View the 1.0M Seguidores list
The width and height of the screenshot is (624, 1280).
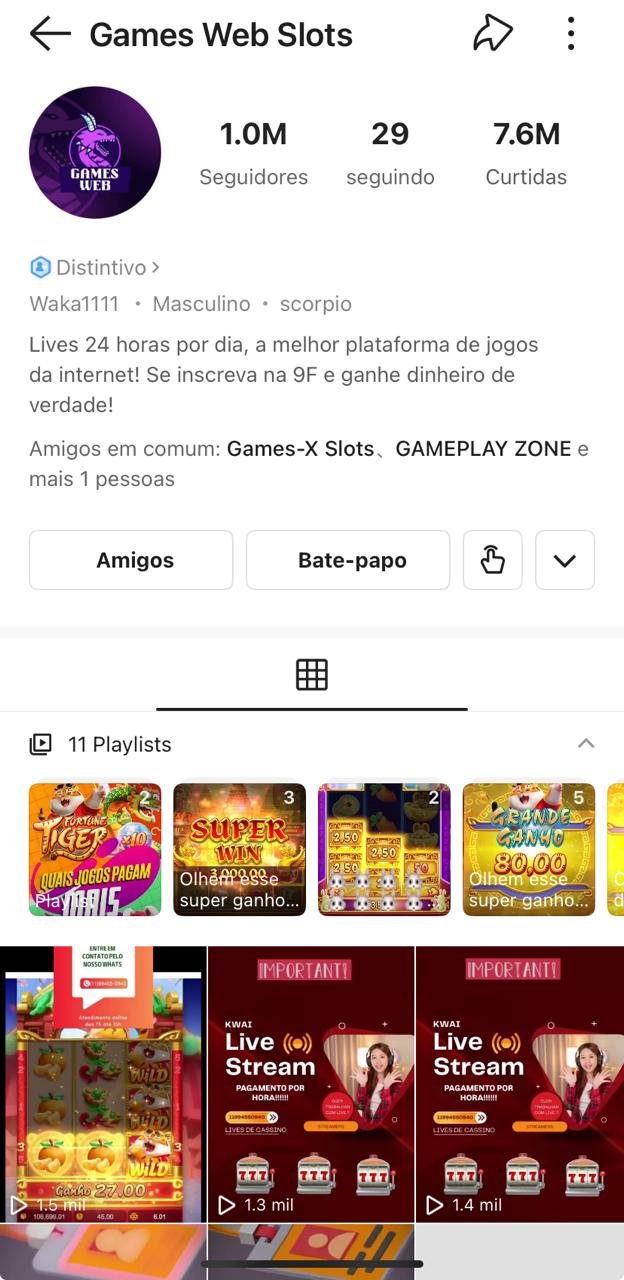(x=253, y=153)
